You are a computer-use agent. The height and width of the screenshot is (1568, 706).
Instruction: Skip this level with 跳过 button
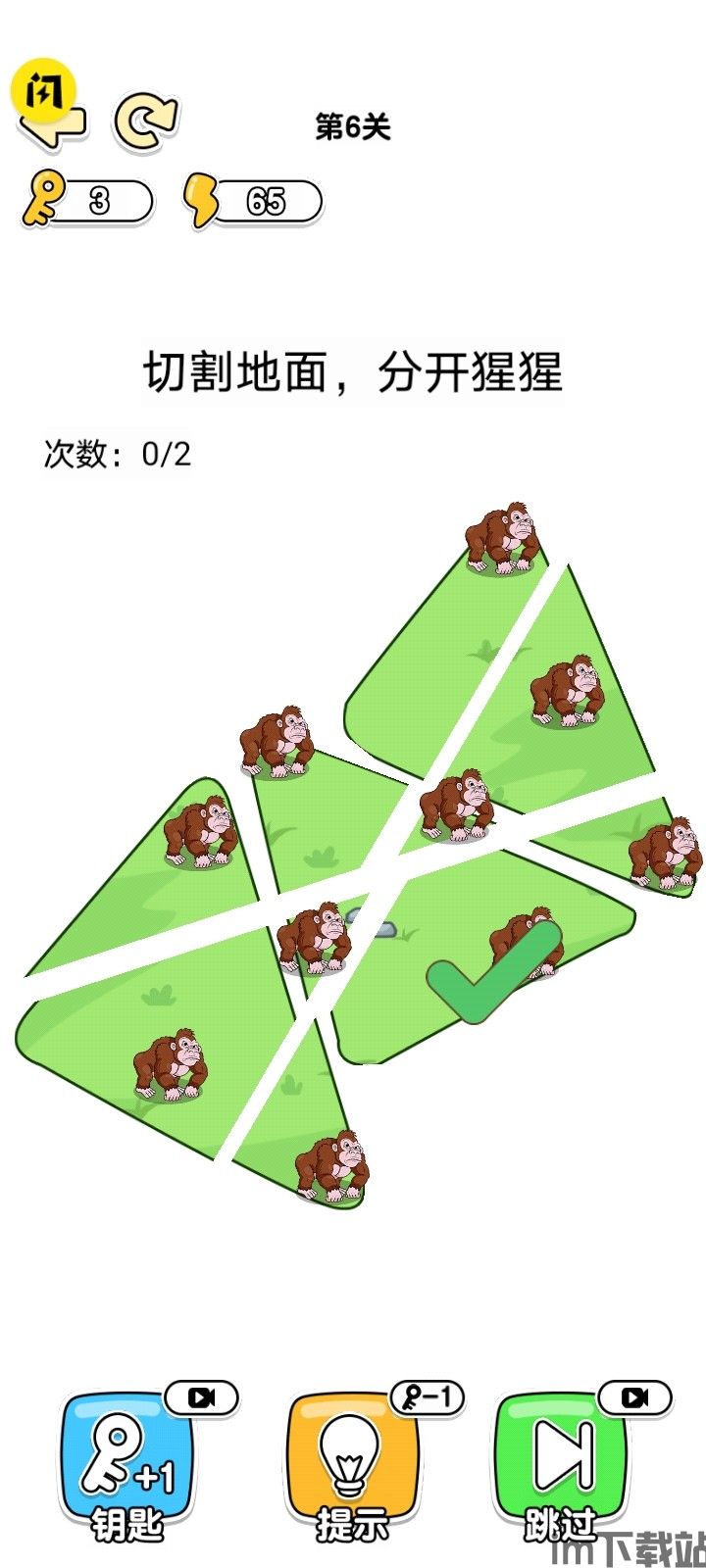point(562,1462)
